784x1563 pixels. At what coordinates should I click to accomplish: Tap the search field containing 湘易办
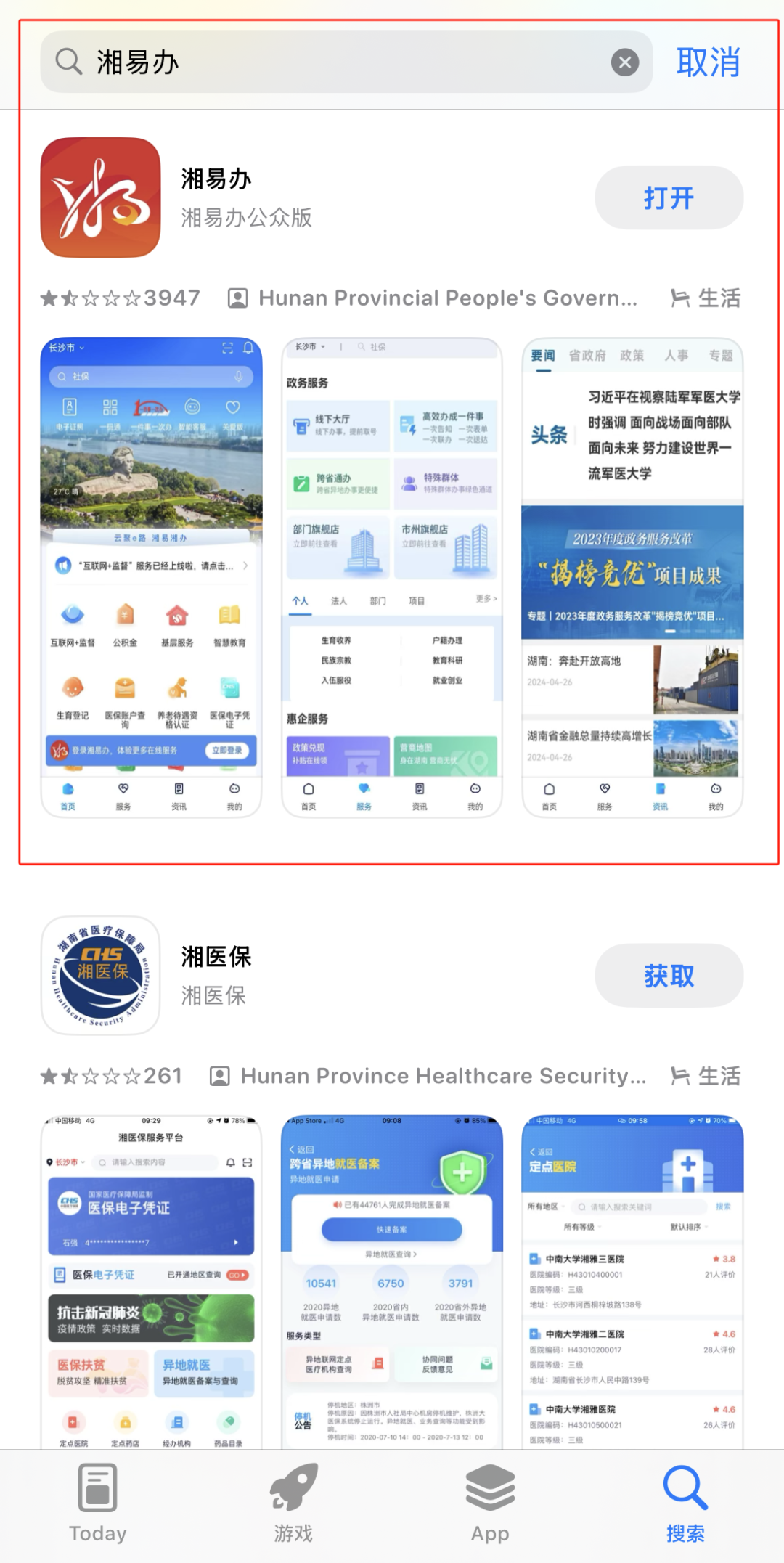[327, 62]
